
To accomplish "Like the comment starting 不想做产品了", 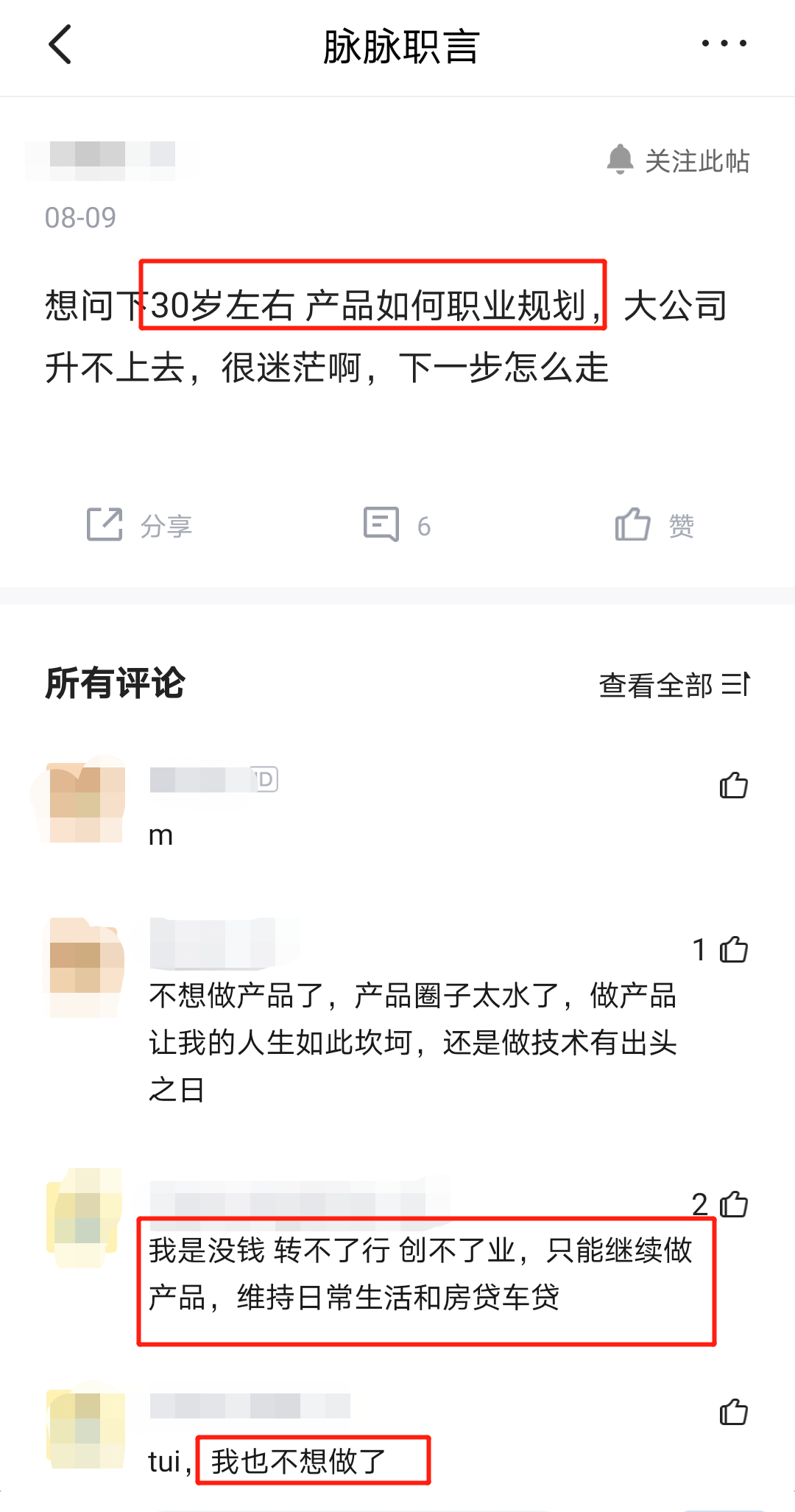I will (733, 950).
